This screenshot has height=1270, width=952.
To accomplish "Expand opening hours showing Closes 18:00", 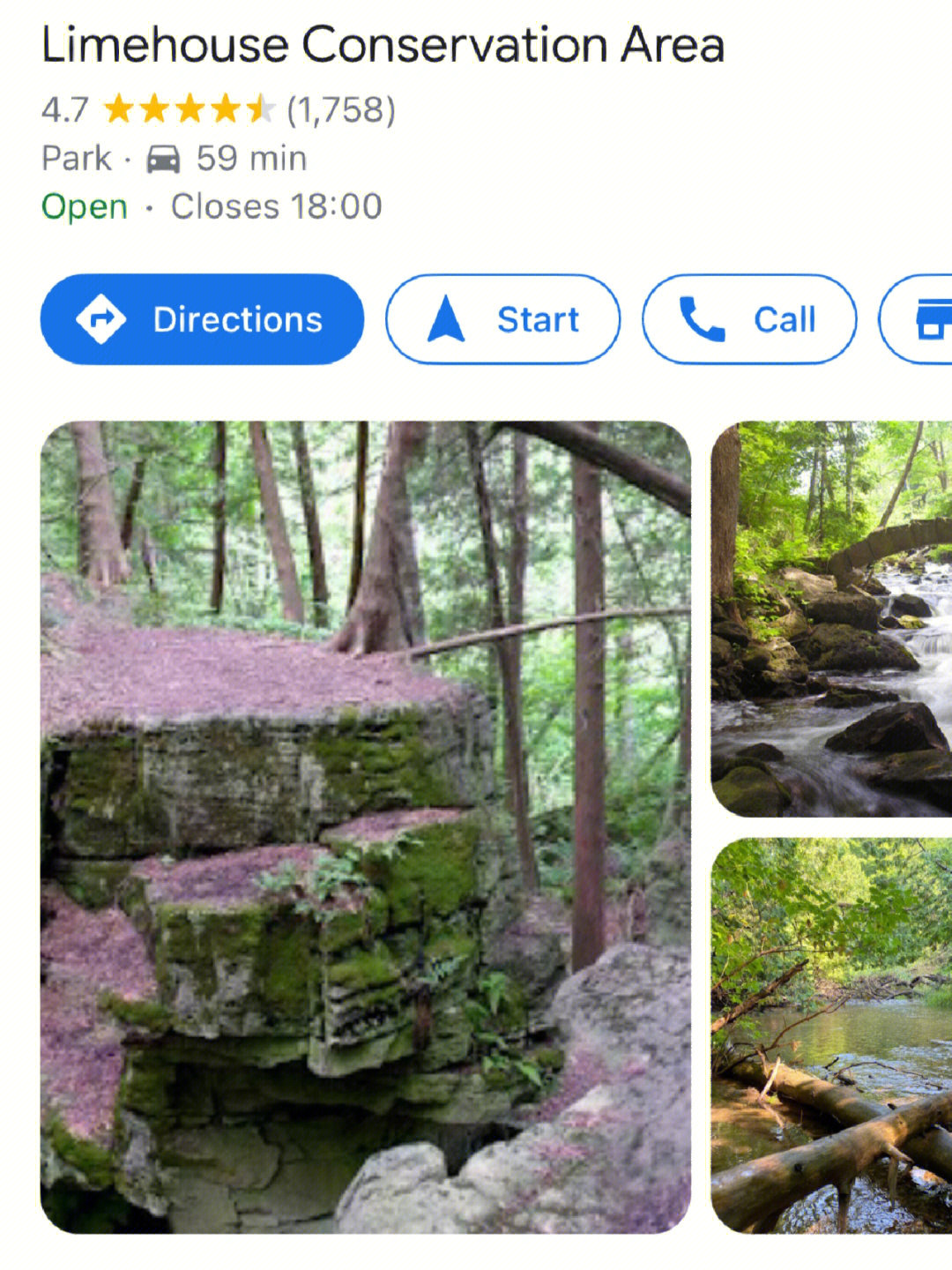I will click(275, 207).
